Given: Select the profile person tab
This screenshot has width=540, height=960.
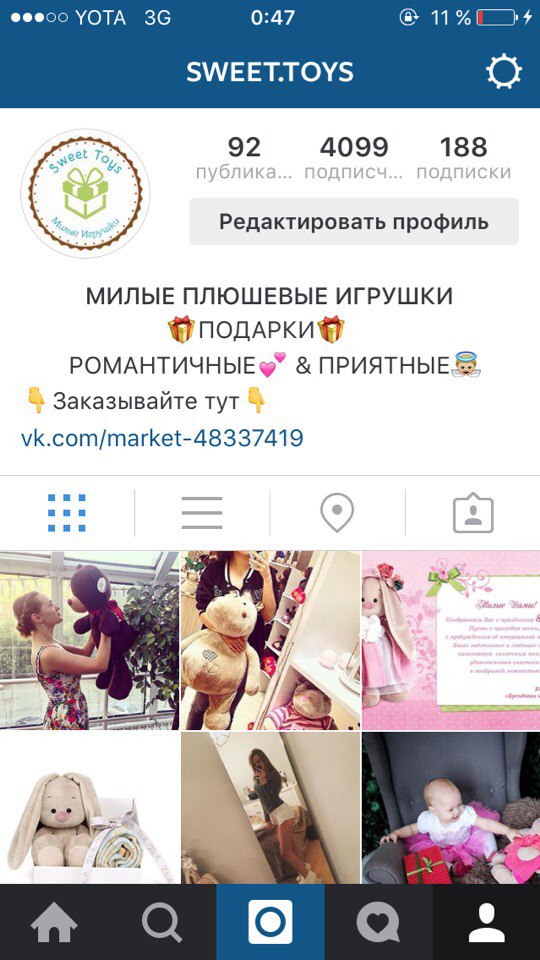Looking at the screenshot, I should point(487,922).
